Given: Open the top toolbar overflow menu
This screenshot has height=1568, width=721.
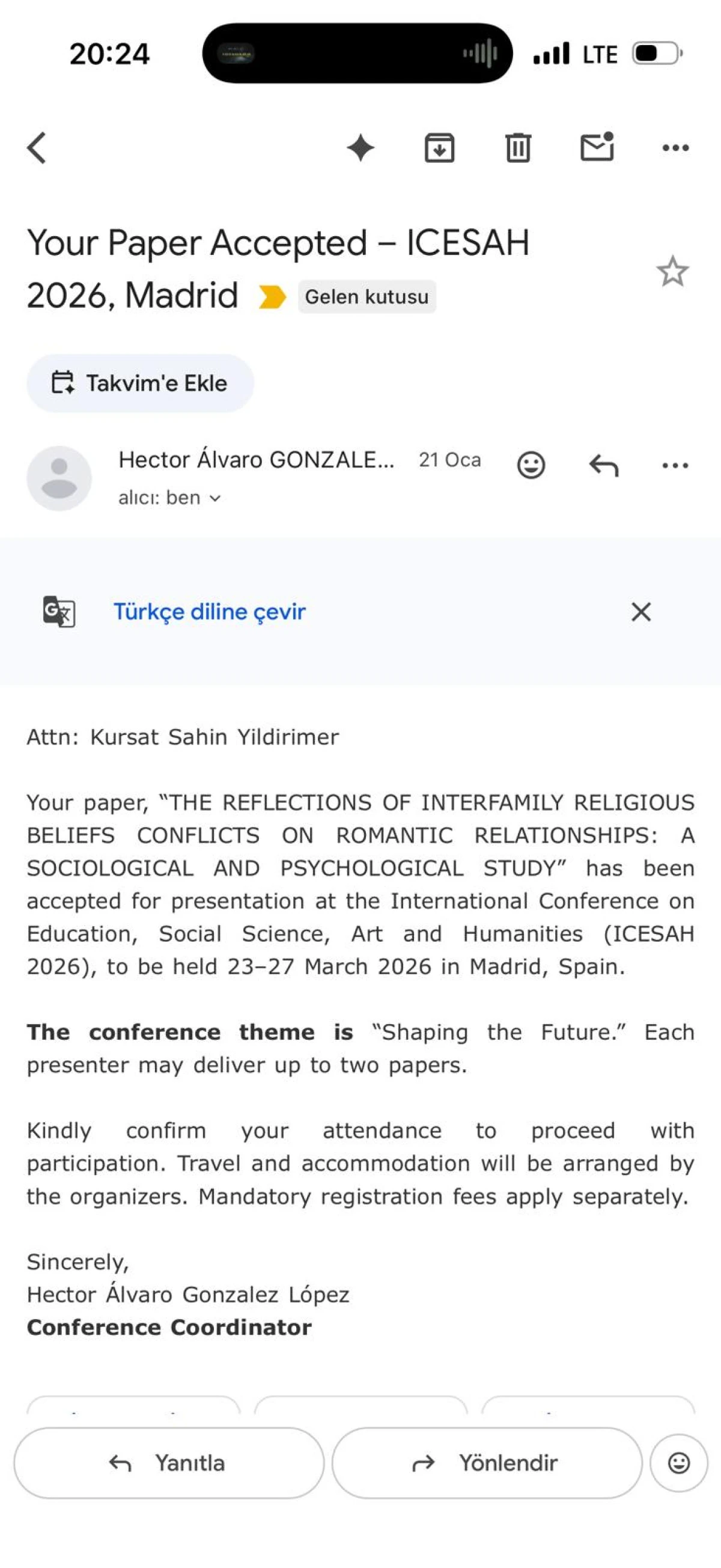Looking at the screenshot, I should [675, 148].
